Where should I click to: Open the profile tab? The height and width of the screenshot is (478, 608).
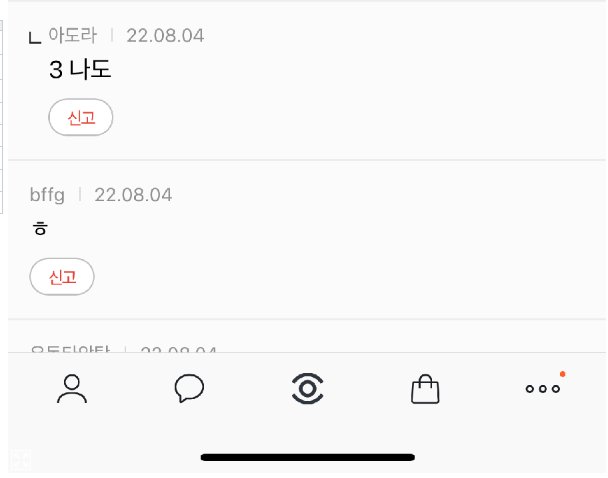pos(72,388)
